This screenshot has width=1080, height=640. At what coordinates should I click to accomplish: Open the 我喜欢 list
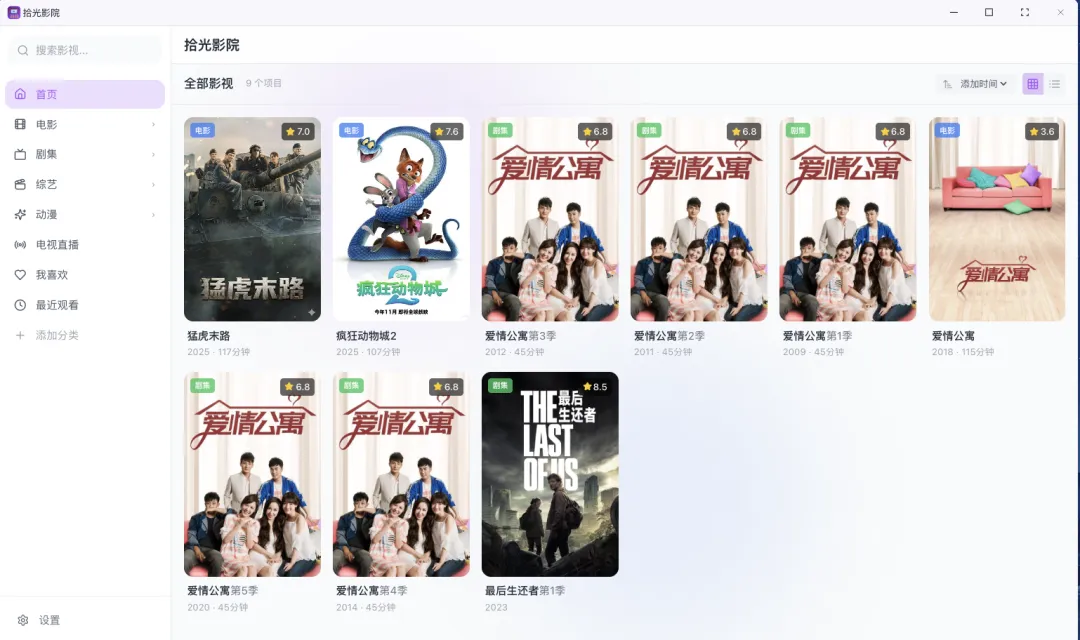[x=85, y=274]
